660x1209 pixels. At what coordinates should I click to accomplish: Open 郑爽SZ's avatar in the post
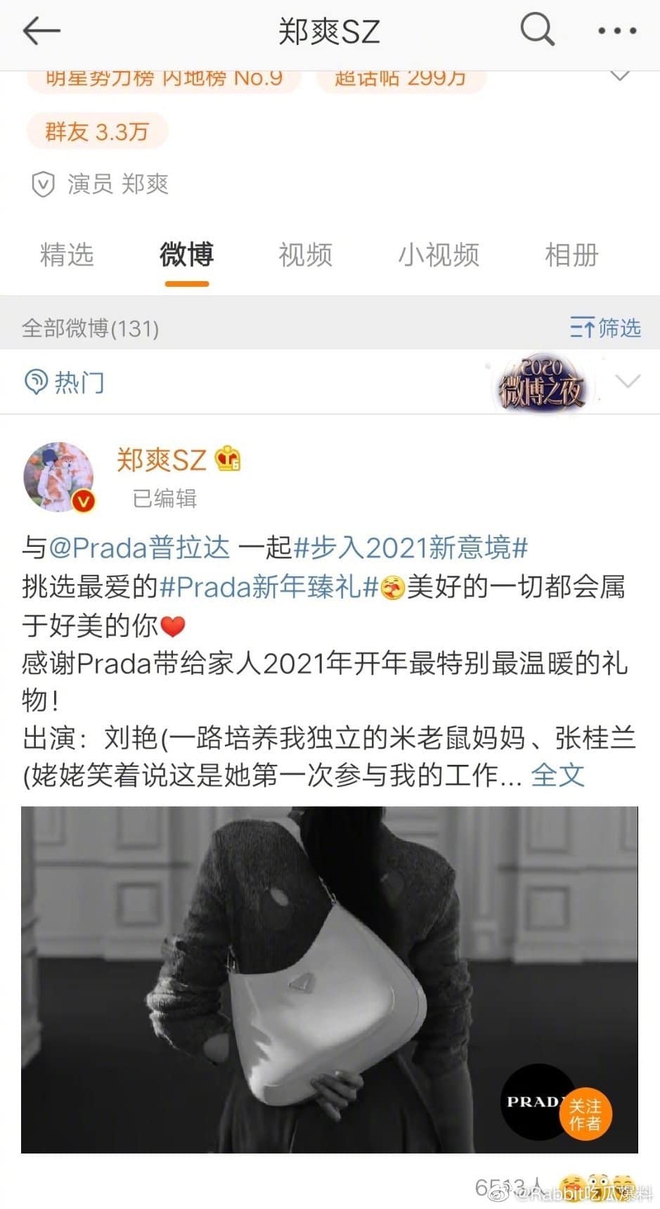click(x=58, y=477)
